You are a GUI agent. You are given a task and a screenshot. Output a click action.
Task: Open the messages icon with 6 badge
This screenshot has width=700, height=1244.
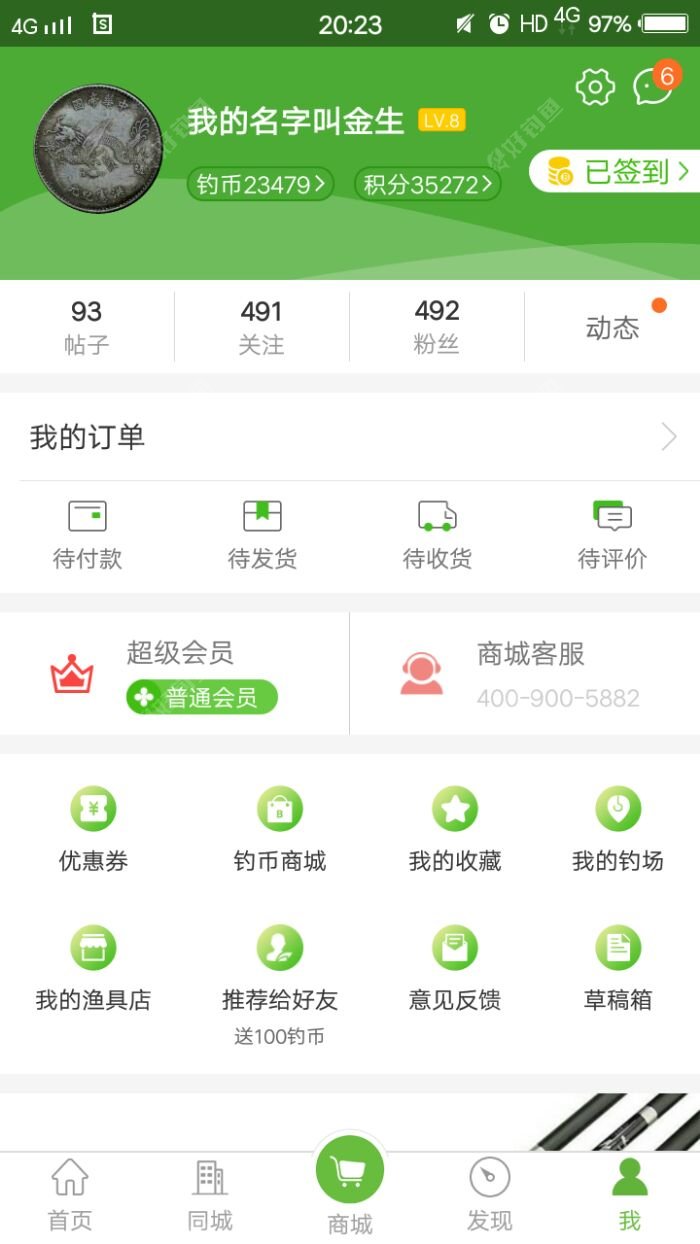point(653,86)
